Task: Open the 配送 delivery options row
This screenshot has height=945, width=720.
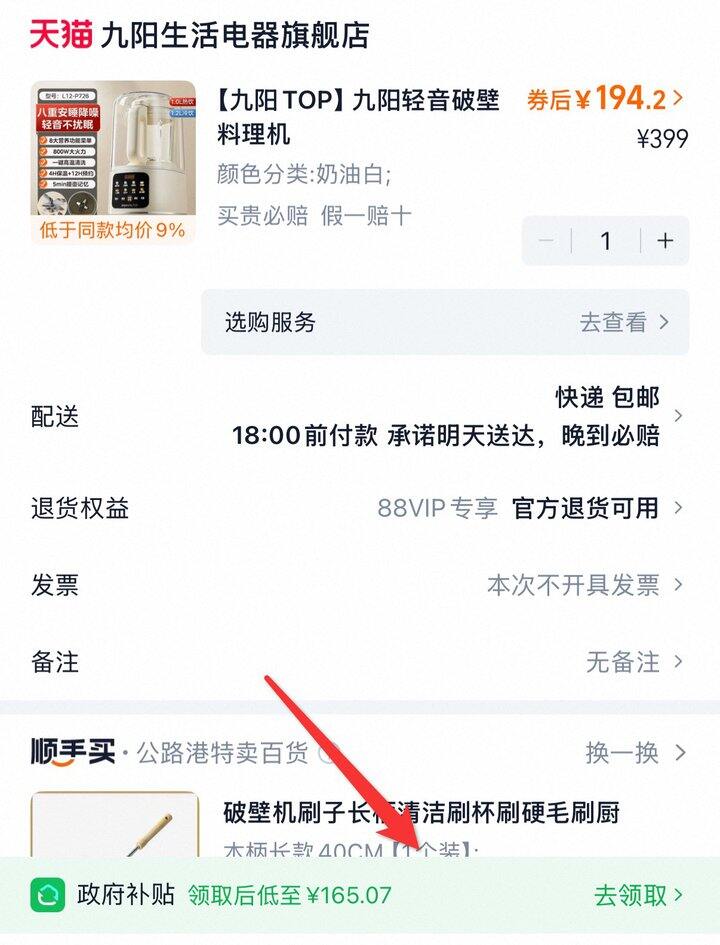Action: pyautogui.click(x=360, y=418)
